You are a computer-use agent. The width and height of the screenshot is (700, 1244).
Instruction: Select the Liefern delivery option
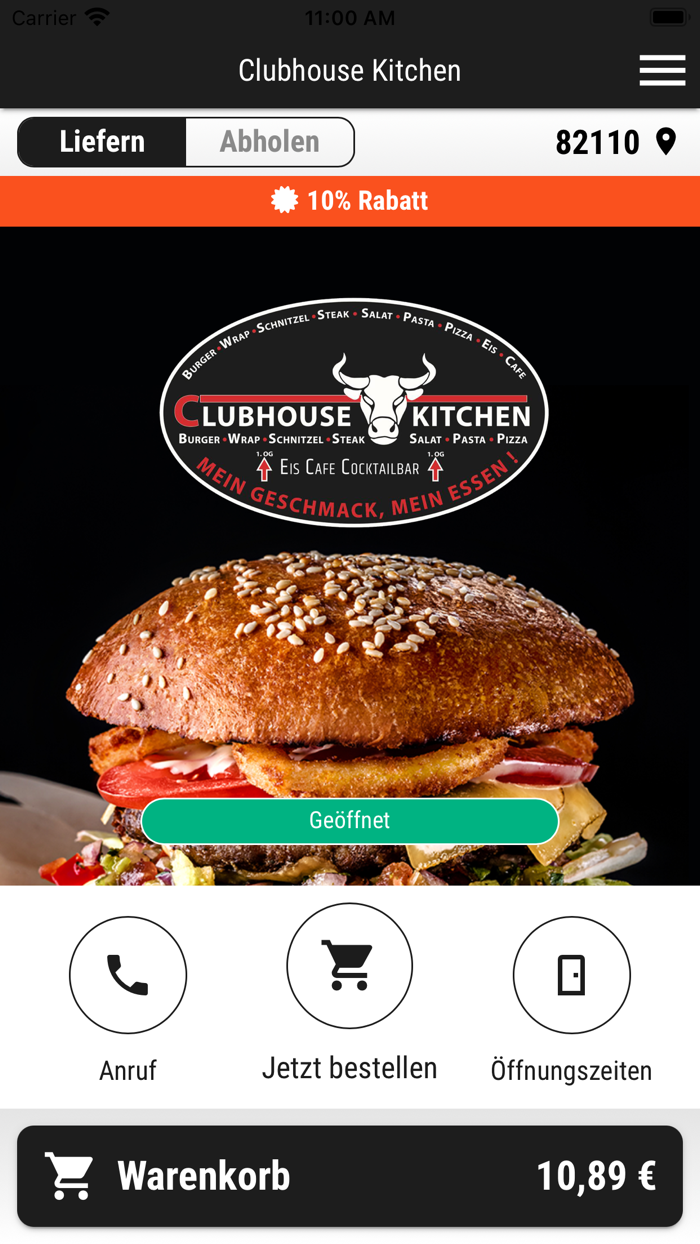102,142
